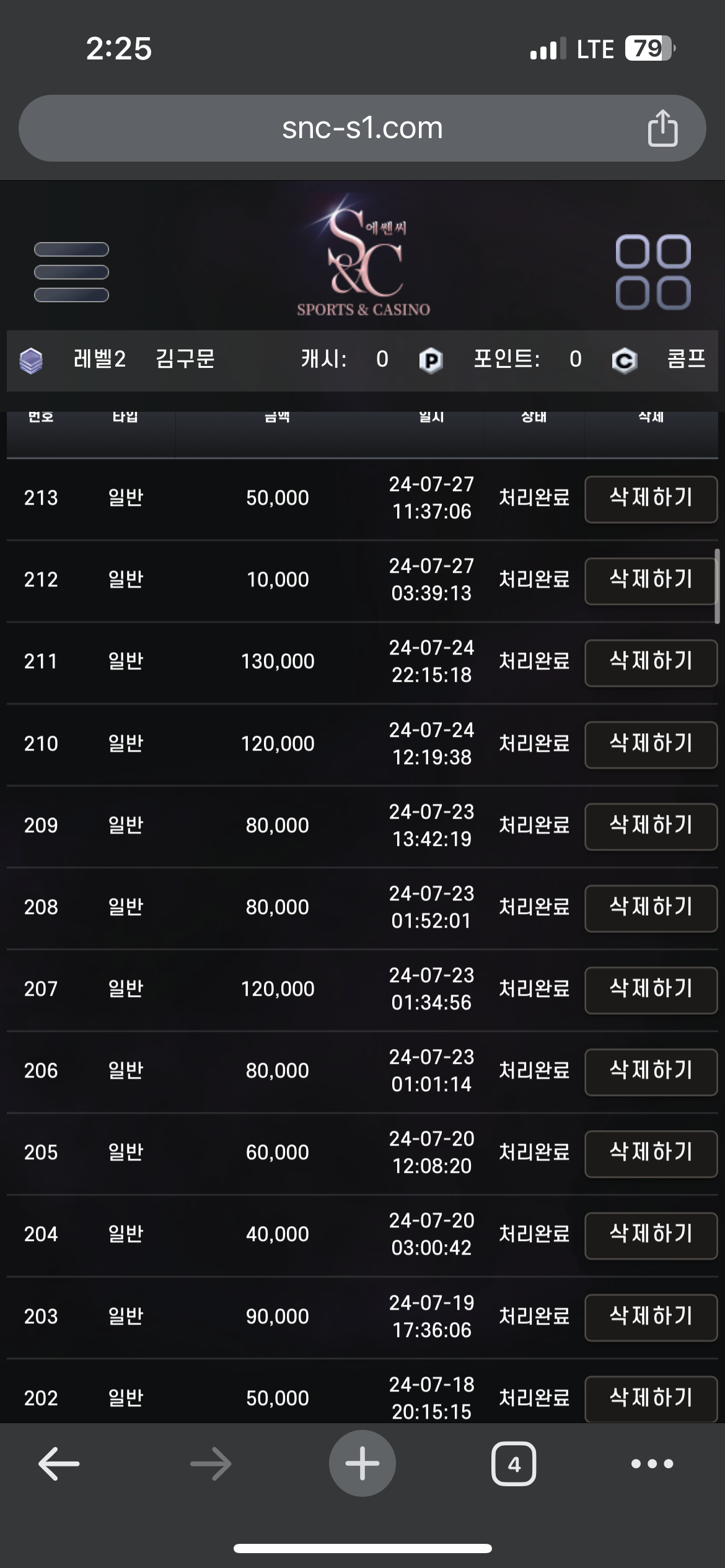725x1568 pixels.
Task: Delete record number 207
Action: pyautogui.click(x=651, y=990)
